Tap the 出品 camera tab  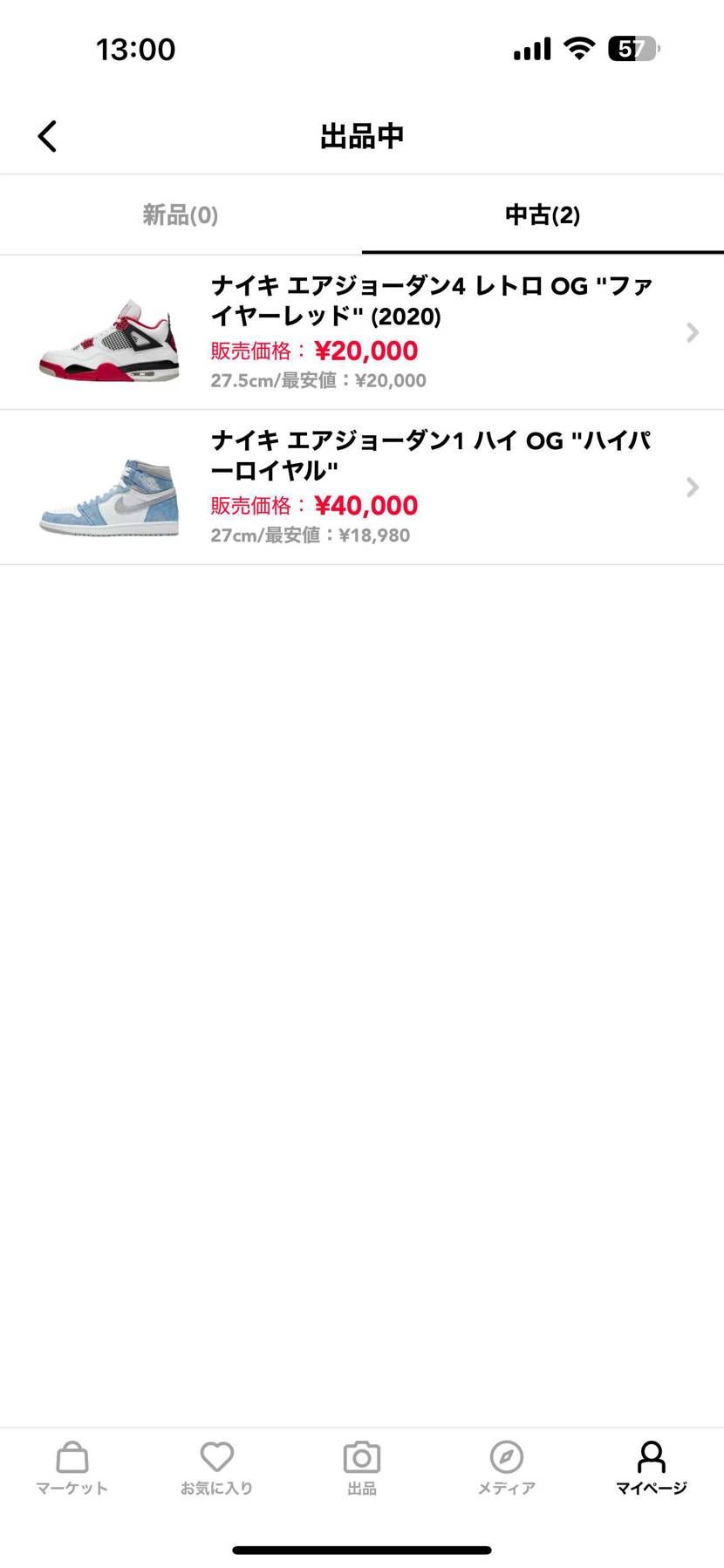point(362,1469)
